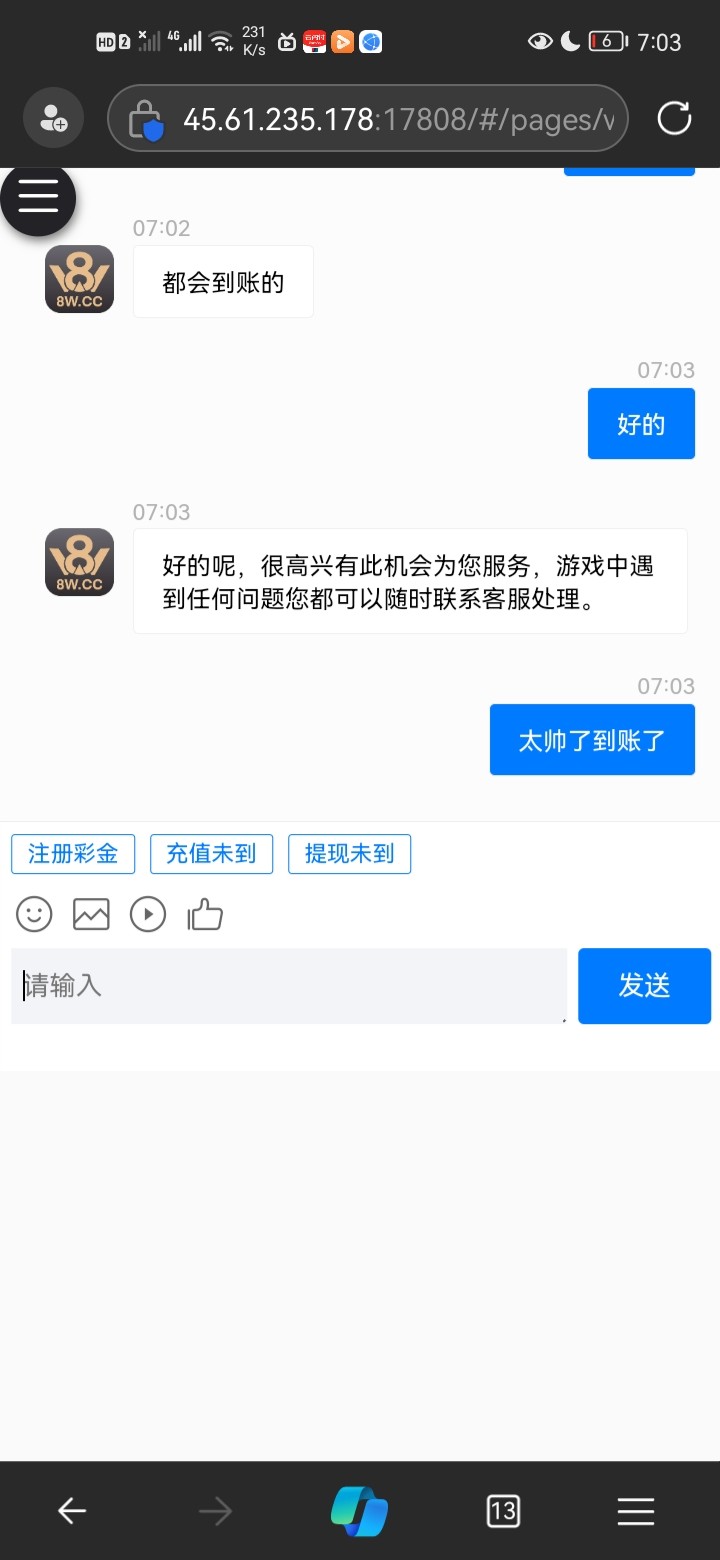Image resolution: width=720 pixels, height=1560 pixels.
Task: Tap the 注册彩金 quick reply chip
Action: tap(73, 854)
